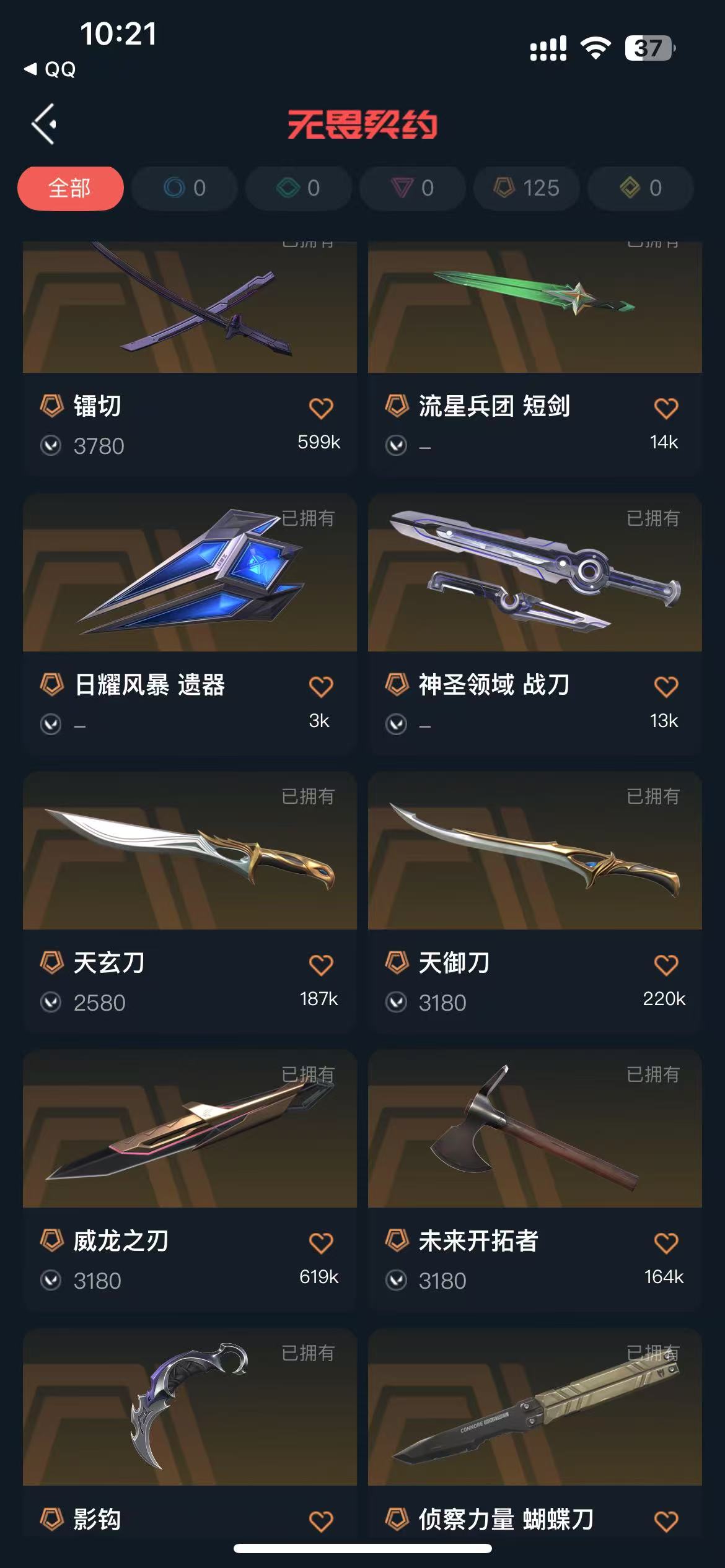
Task: Select the 全部 filter chip
Action: (70, 188)
